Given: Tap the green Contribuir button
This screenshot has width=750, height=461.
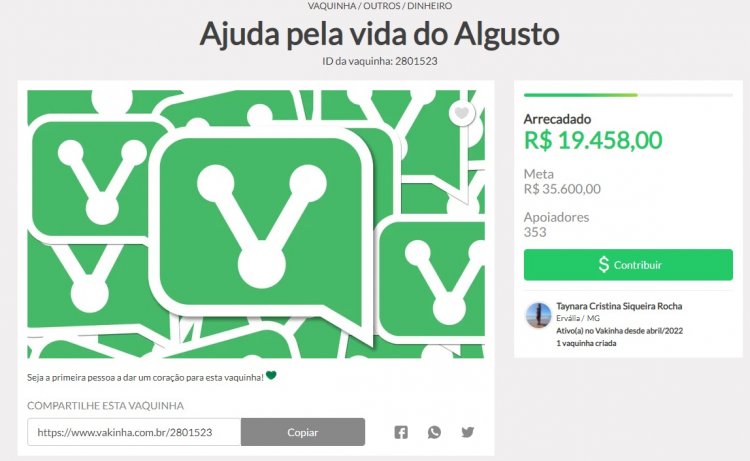Looking at the screenshot, I should click(627, 265).
